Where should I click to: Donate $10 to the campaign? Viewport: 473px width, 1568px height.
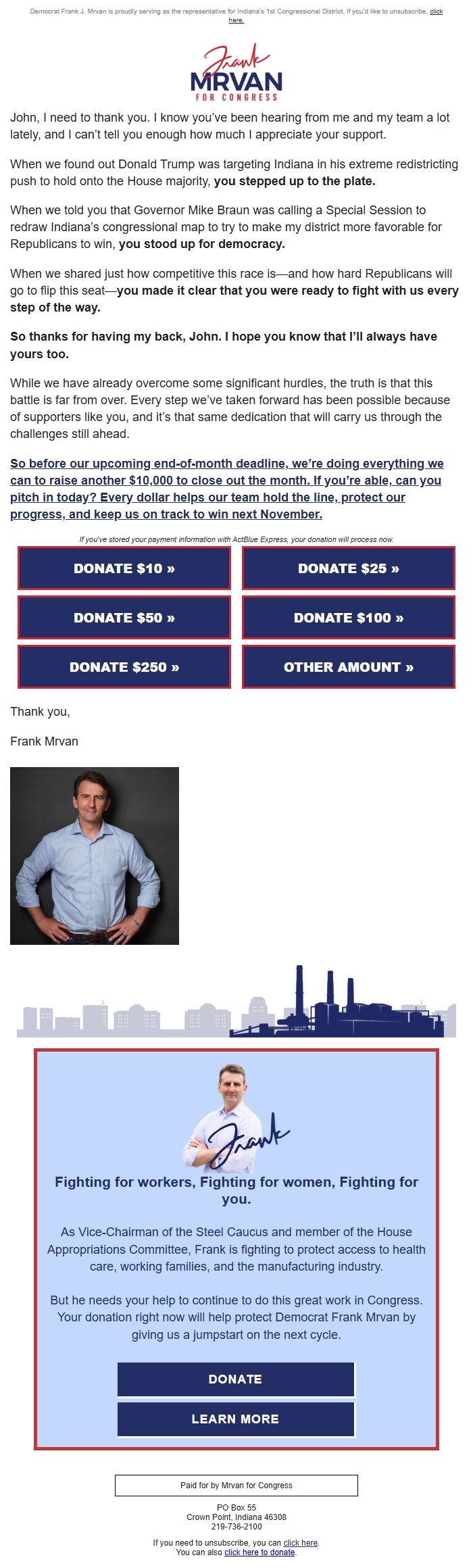(124, 568)
